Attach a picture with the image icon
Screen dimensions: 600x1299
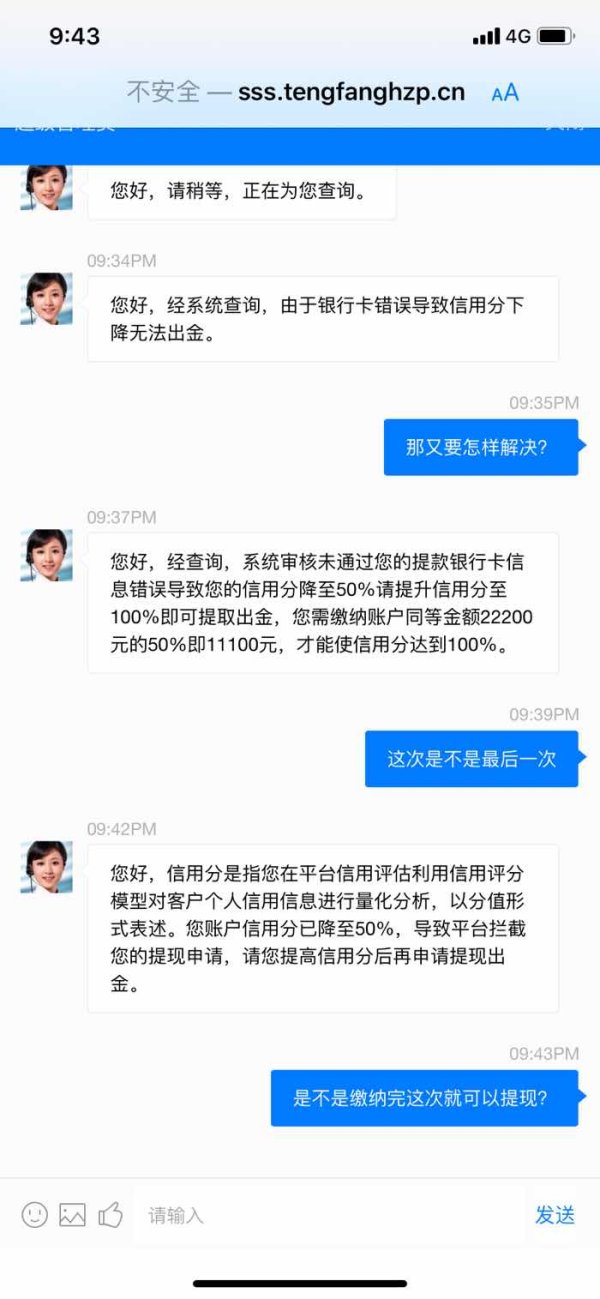[72, 1215]
